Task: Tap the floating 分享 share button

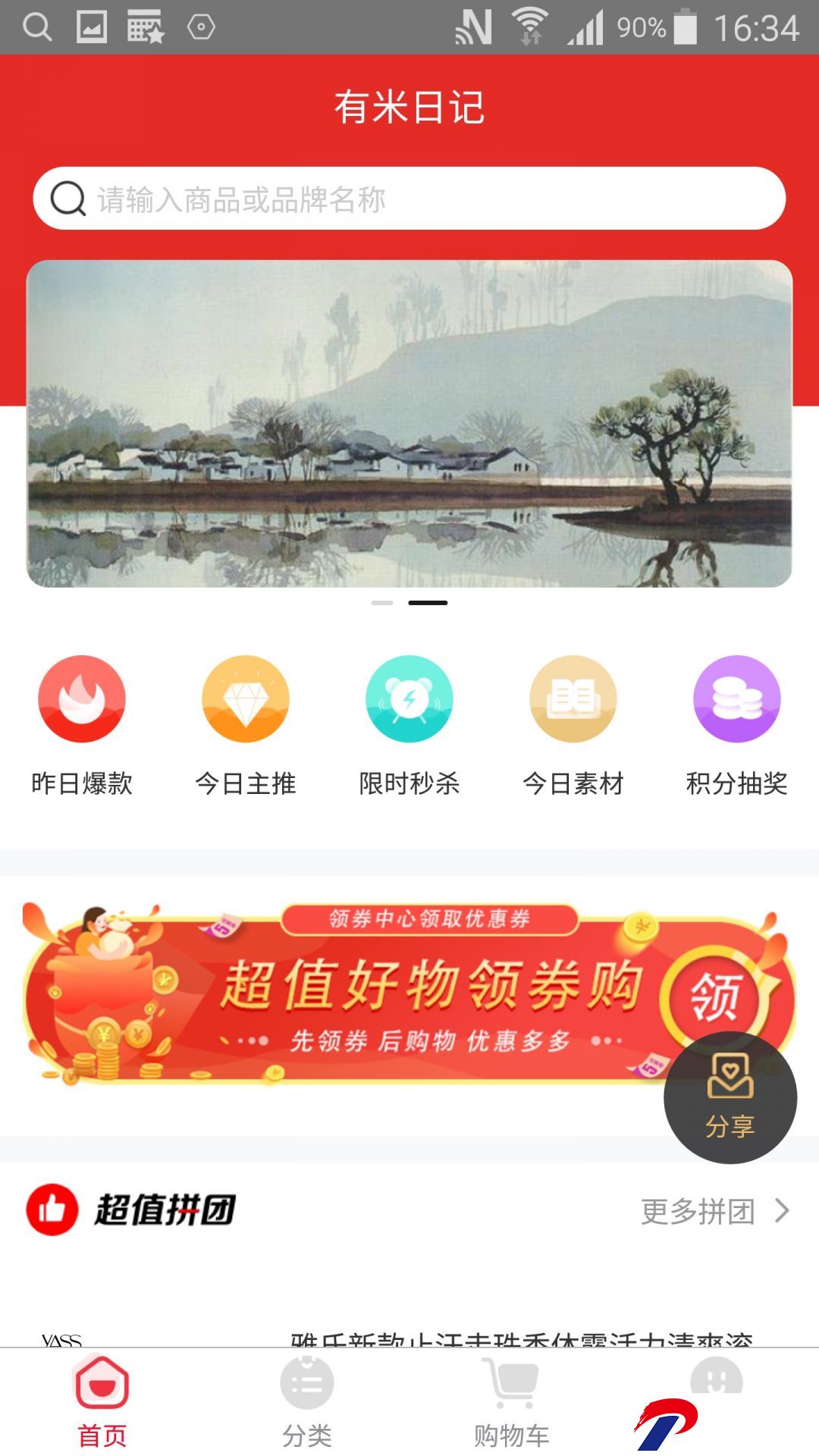Action: (x=730, y=1097)
